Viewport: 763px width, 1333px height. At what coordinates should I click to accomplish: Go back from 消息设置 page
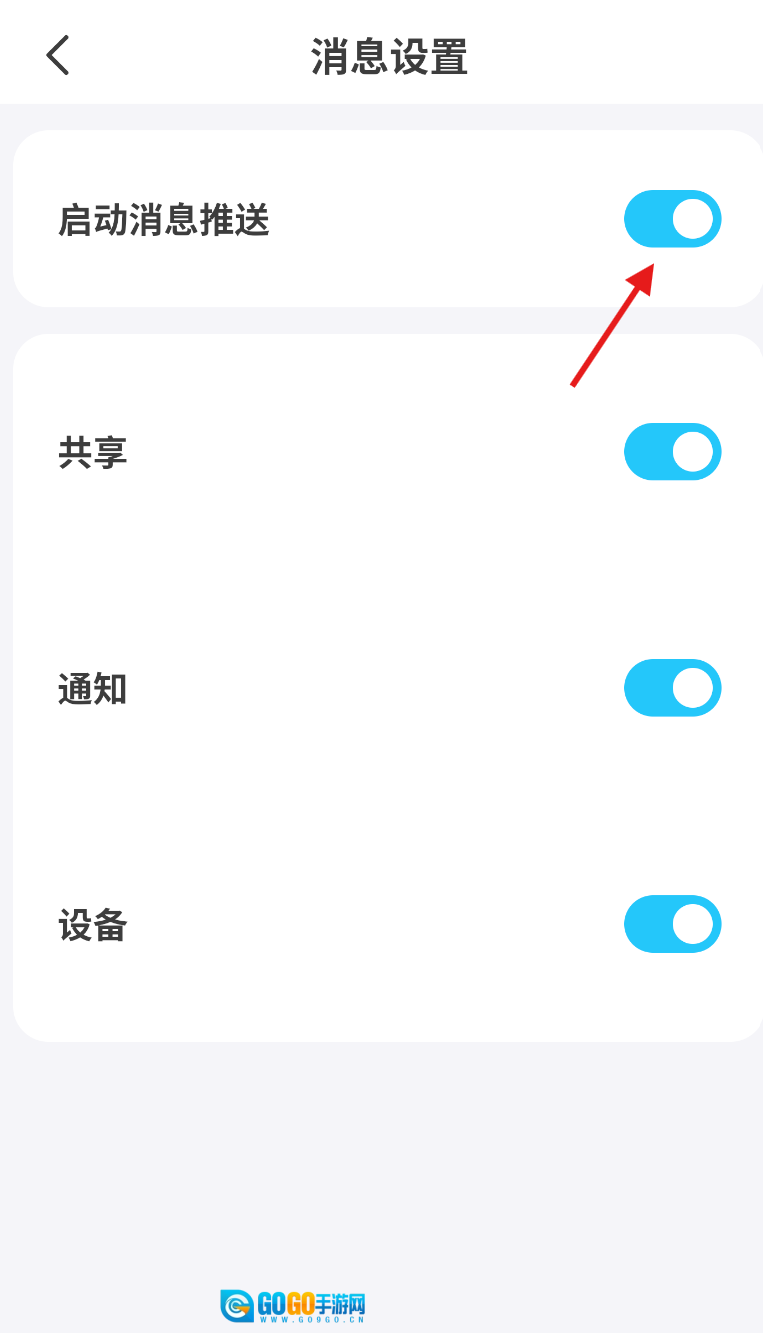click(x=58, y=55)
